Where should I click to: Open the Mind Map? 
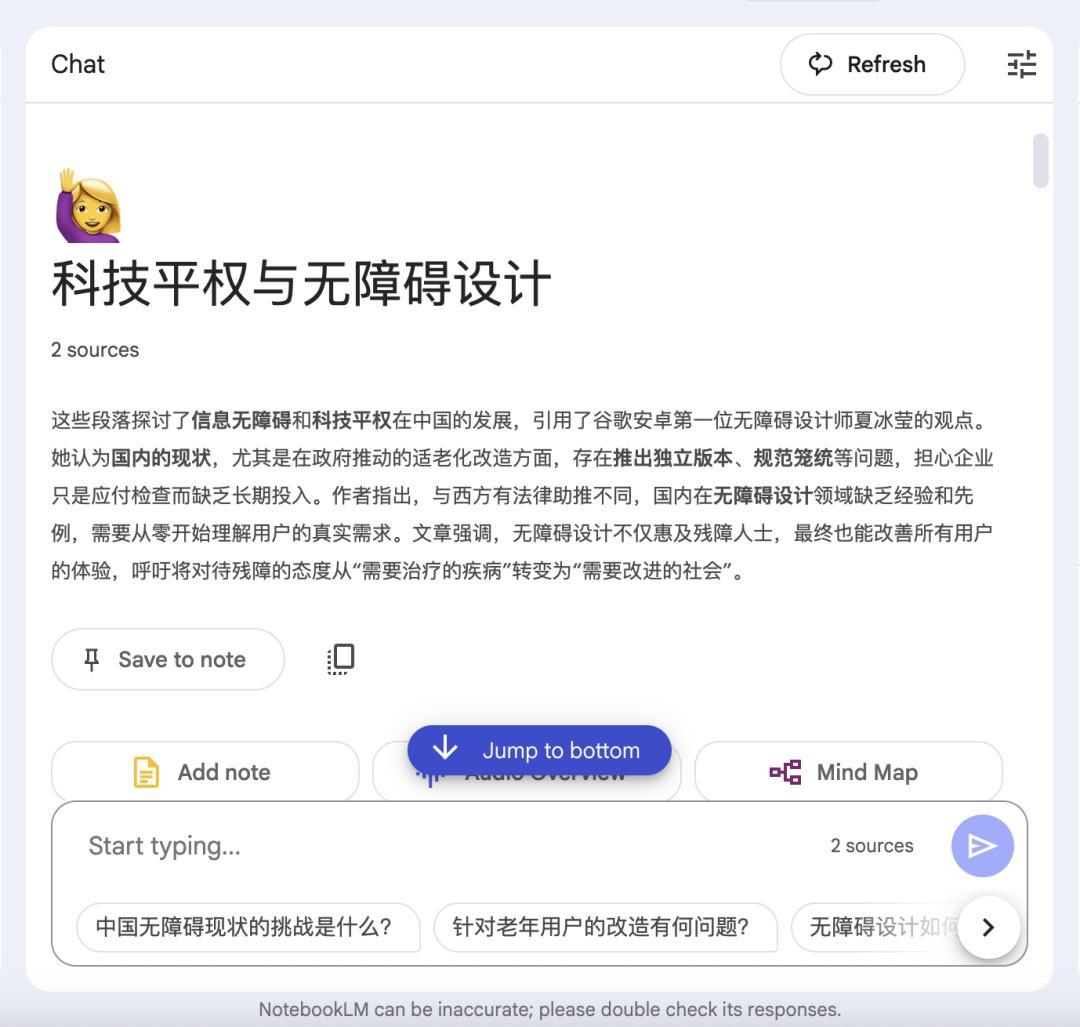coord(848,772)
